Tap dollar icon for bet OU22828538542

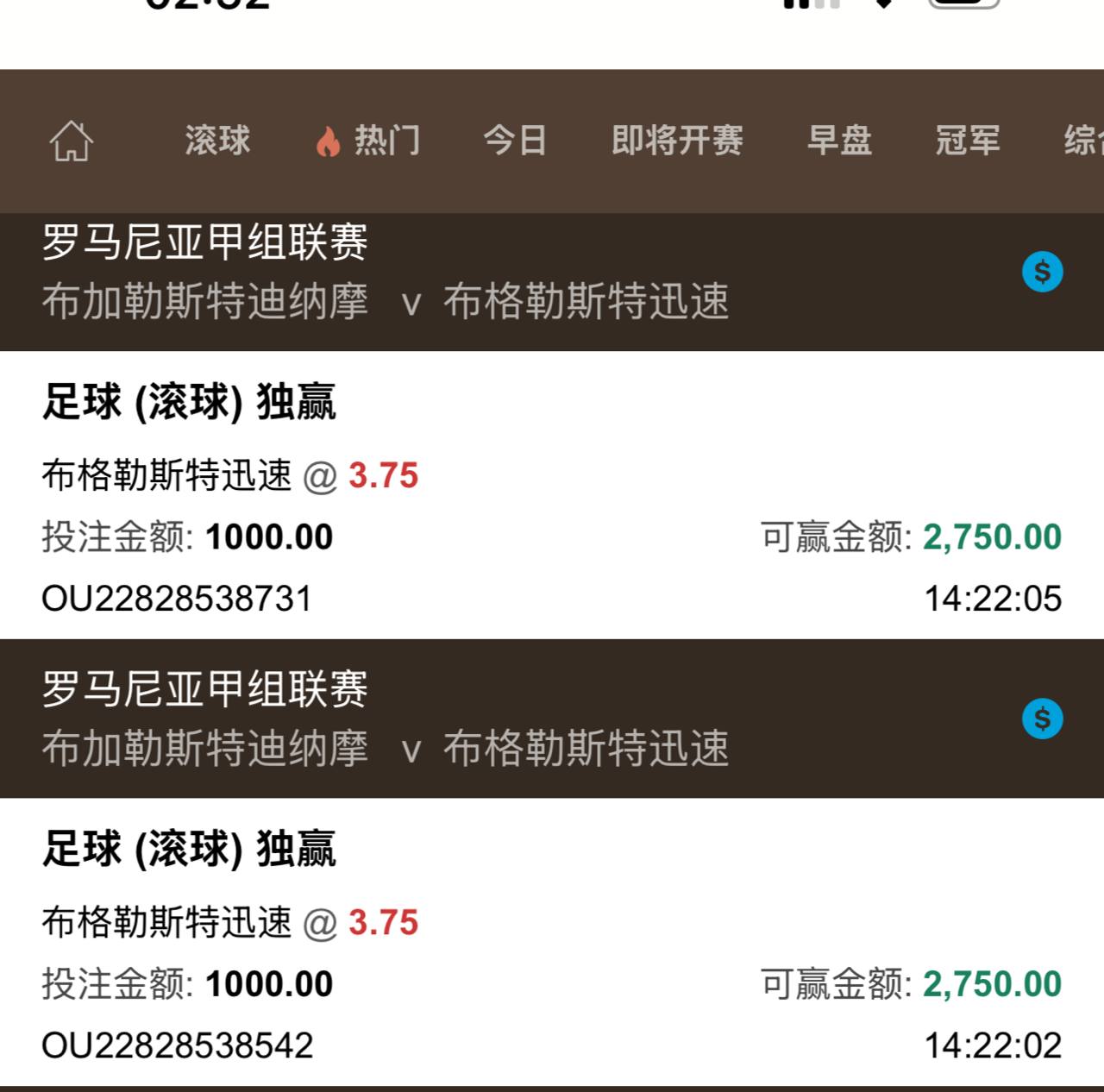(x=1042, y=719)
